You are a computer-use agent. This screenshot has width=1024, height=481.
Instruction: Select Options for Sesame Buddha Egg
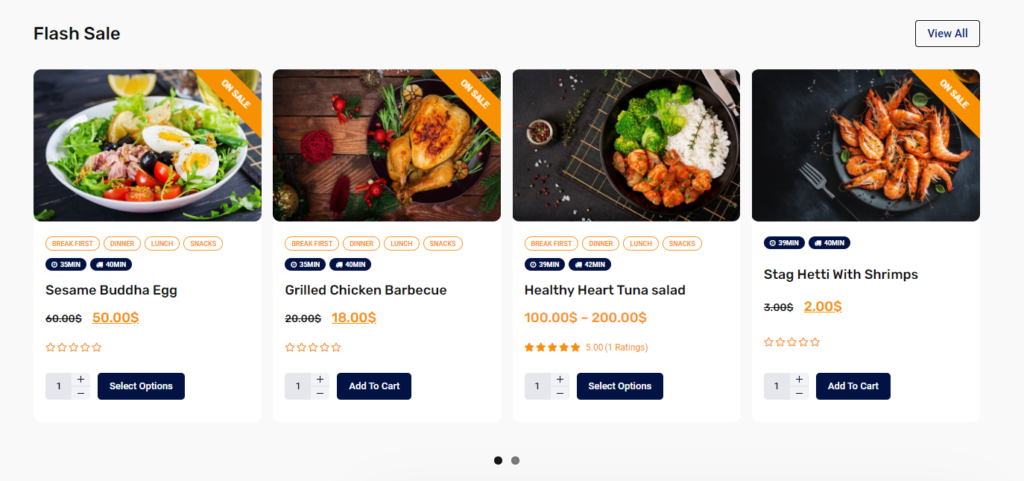coord(141,386)
